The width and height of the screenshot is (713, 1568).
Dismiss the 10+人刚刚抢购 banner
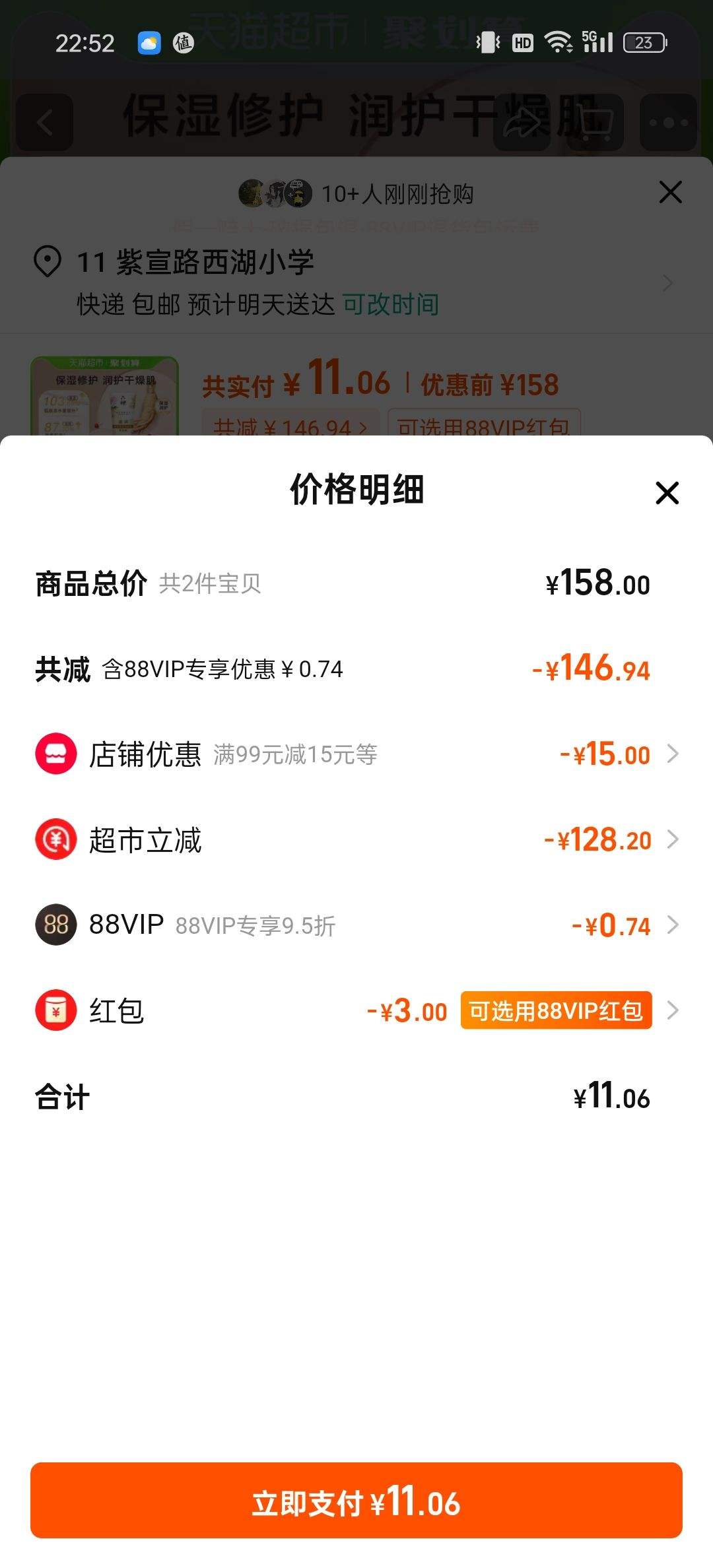669,192
